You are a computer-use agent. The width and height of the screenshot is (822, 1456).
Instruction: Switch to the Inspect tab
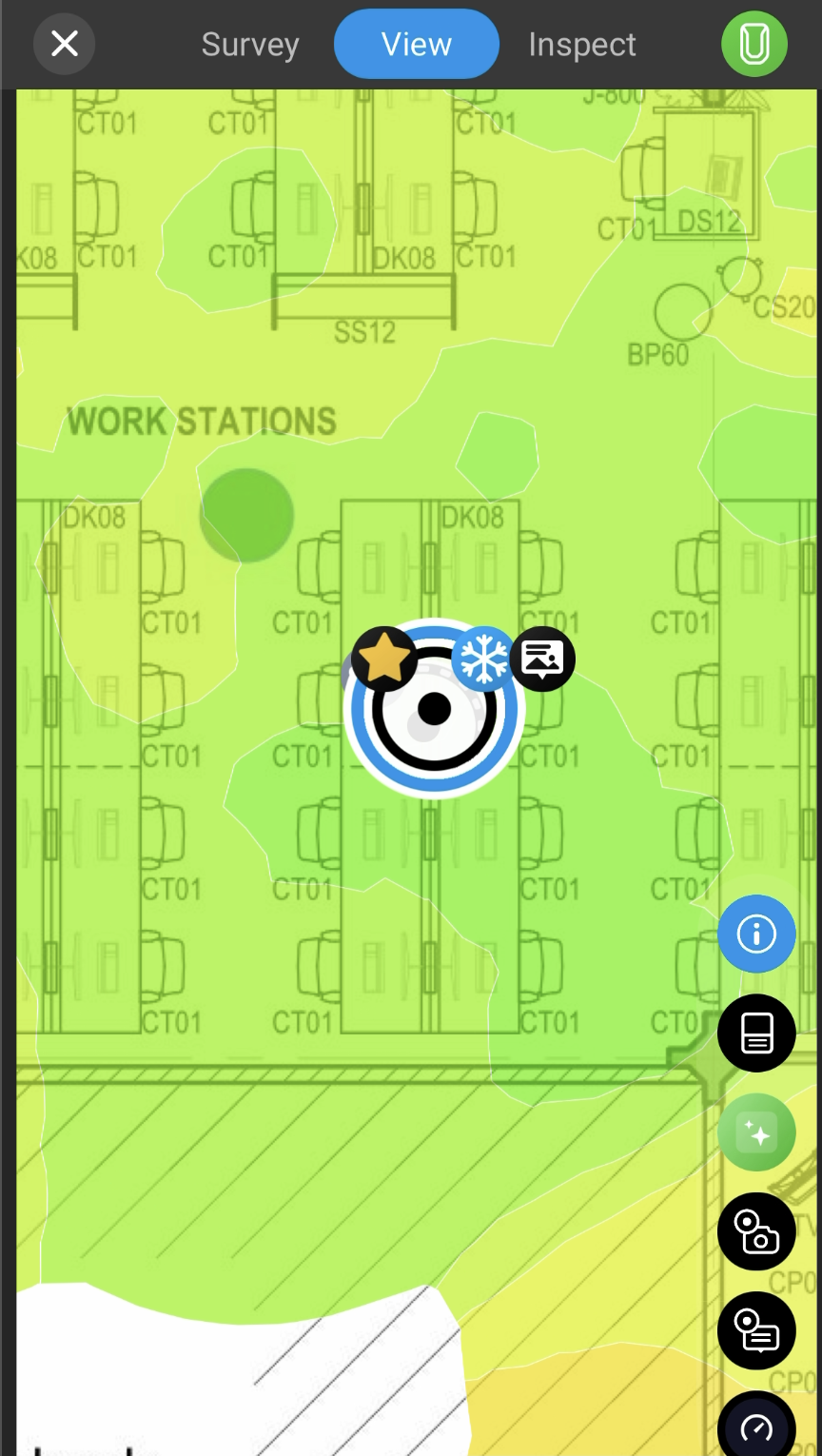point(582,45)
